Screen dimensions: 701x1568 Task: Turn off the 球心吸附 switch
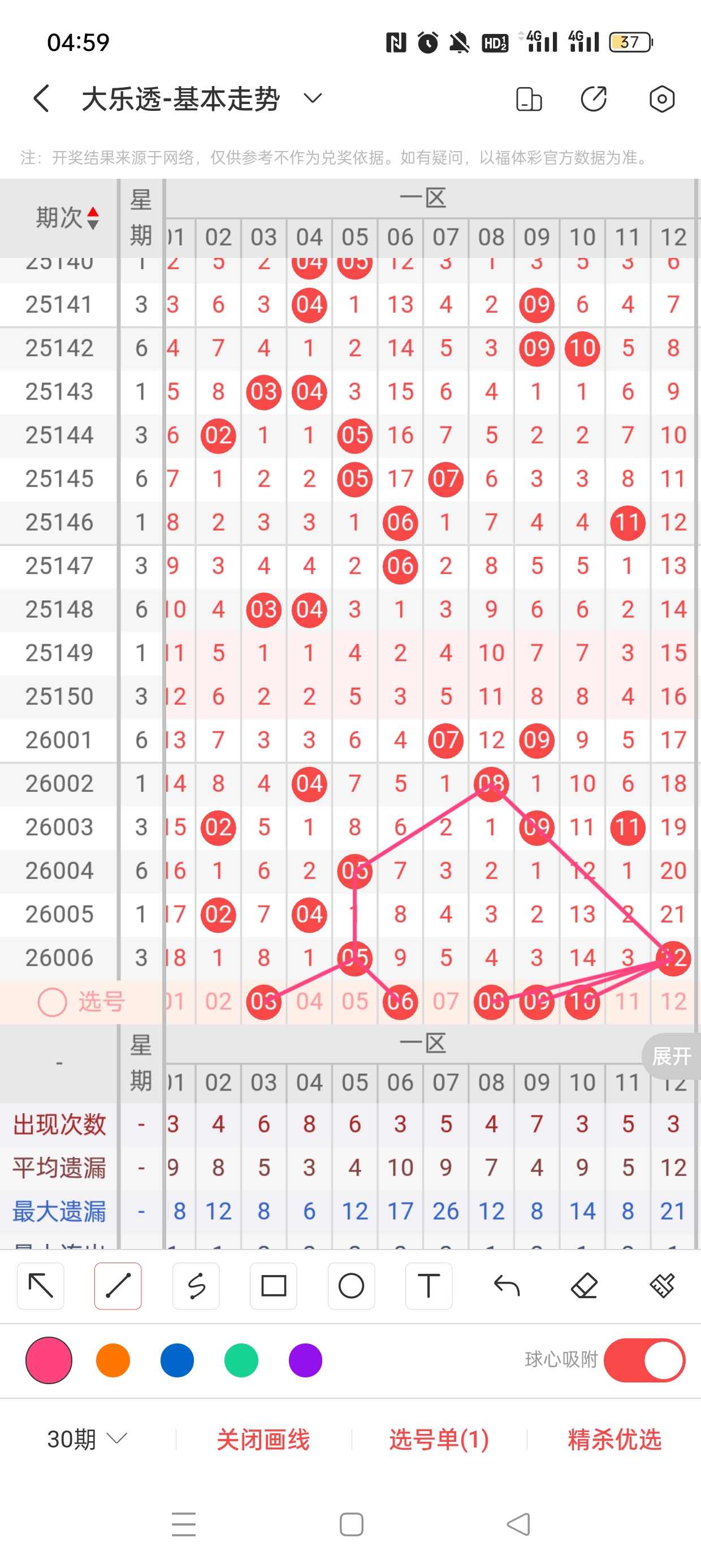coord(644,1360)
